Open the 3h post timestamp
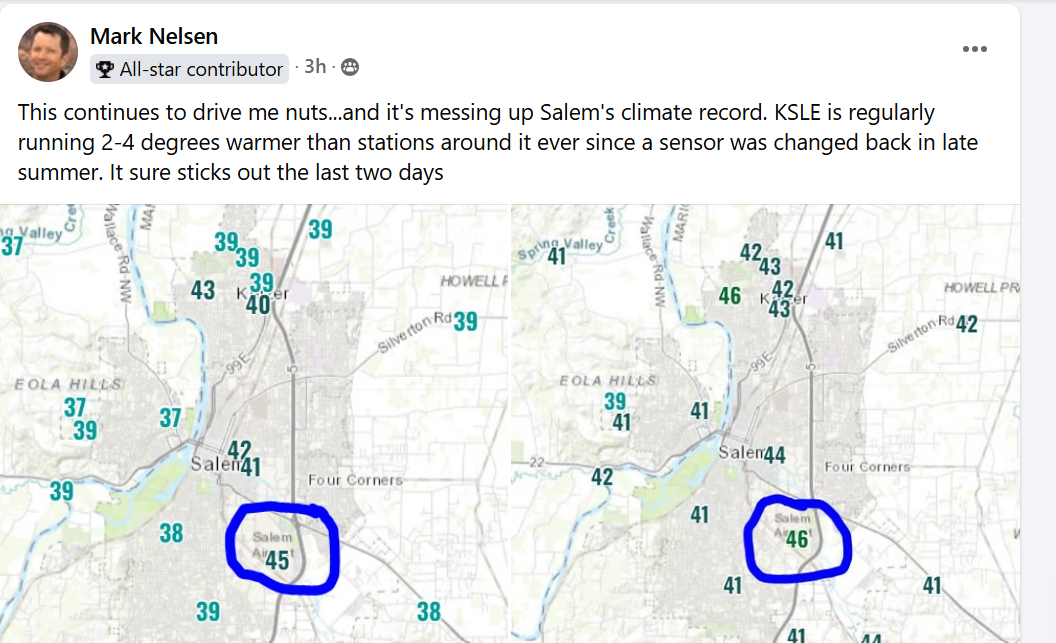The height and width of the screenshot is (643, 1056). click(x=314, y=67)
